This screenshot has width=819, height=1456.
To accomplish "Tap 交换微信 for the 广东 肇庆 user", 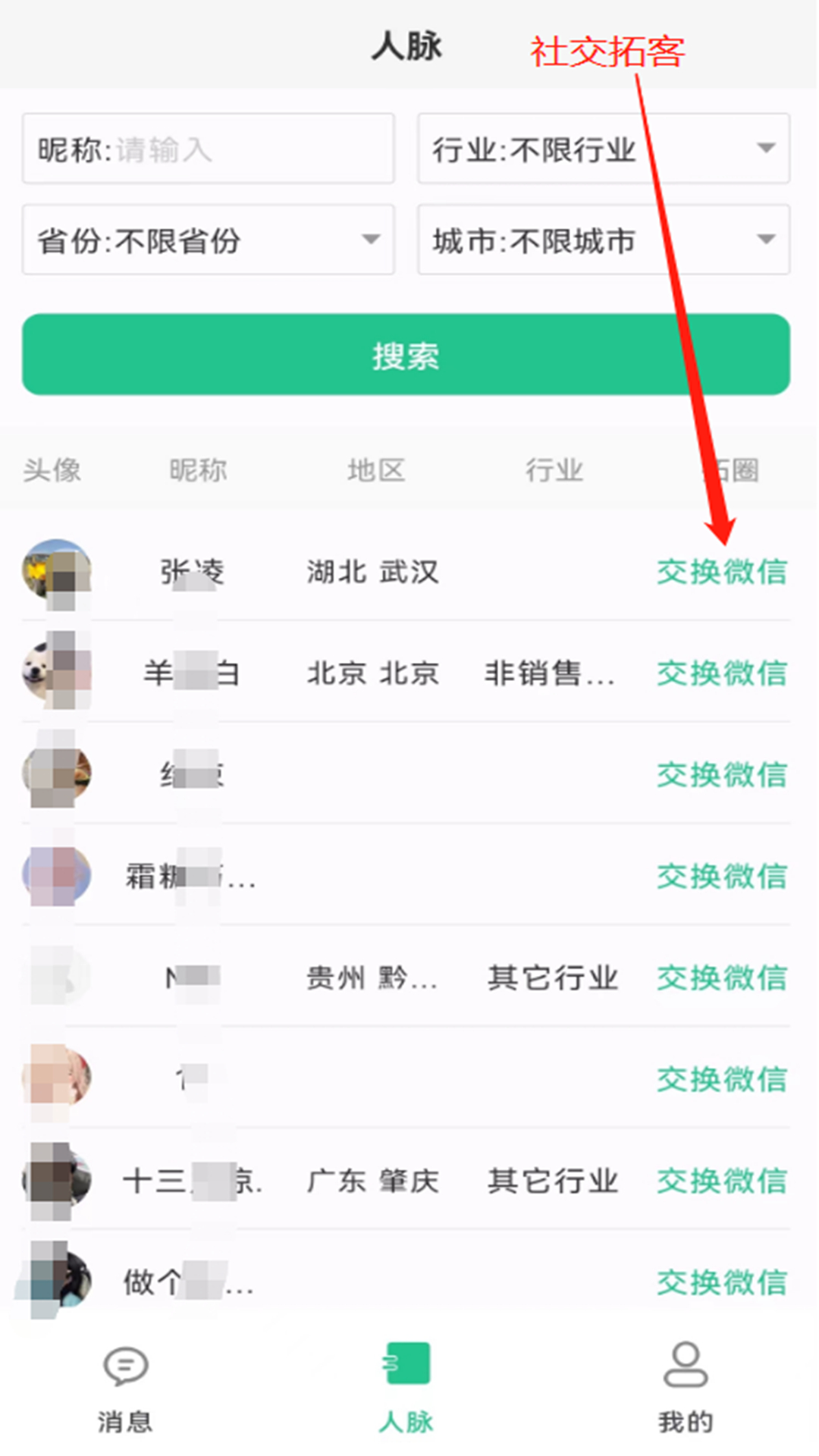I will [721, 1181].
